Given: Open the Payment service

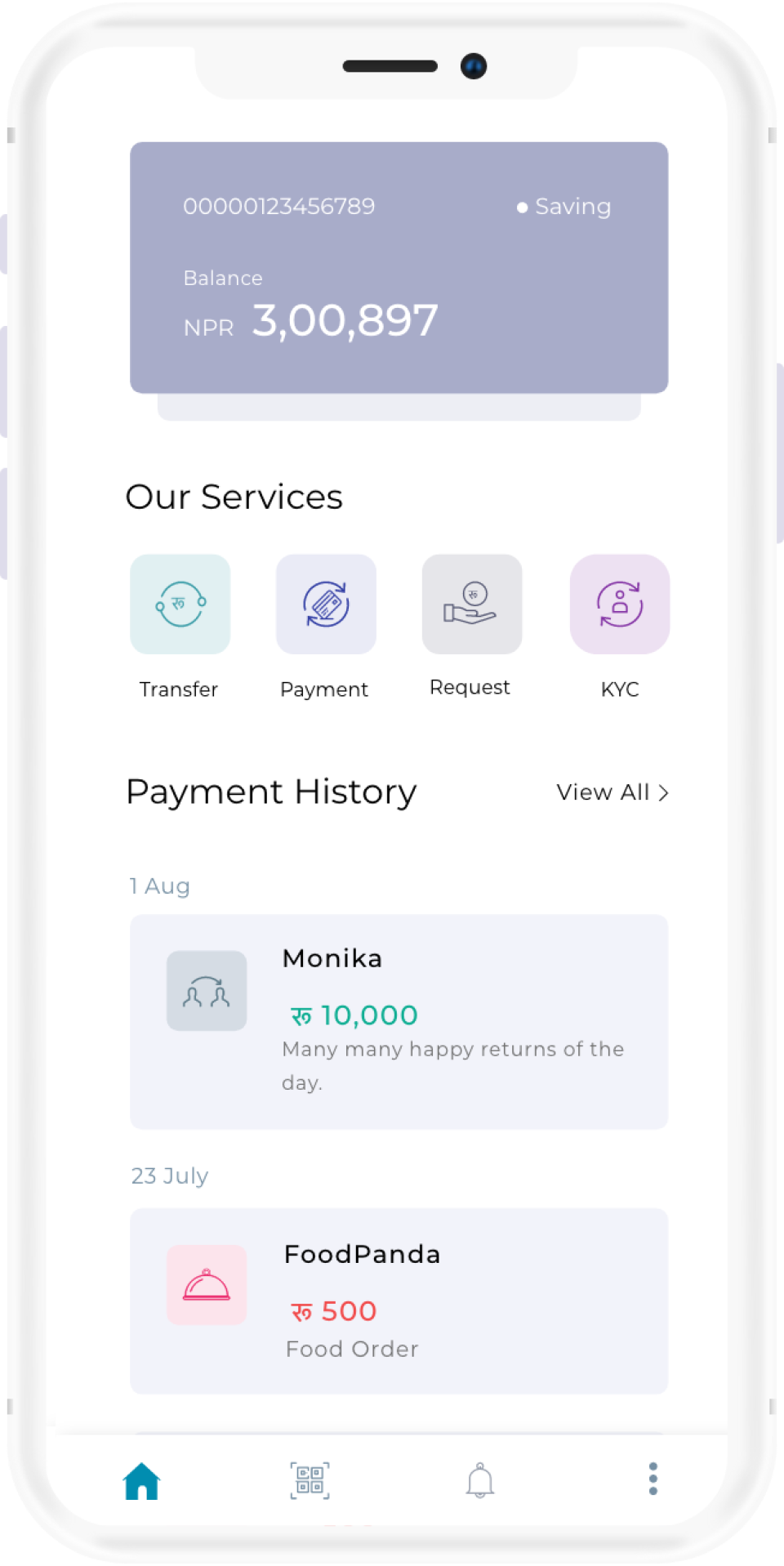Looking at the screenshot, I should (x=326, y=604).
